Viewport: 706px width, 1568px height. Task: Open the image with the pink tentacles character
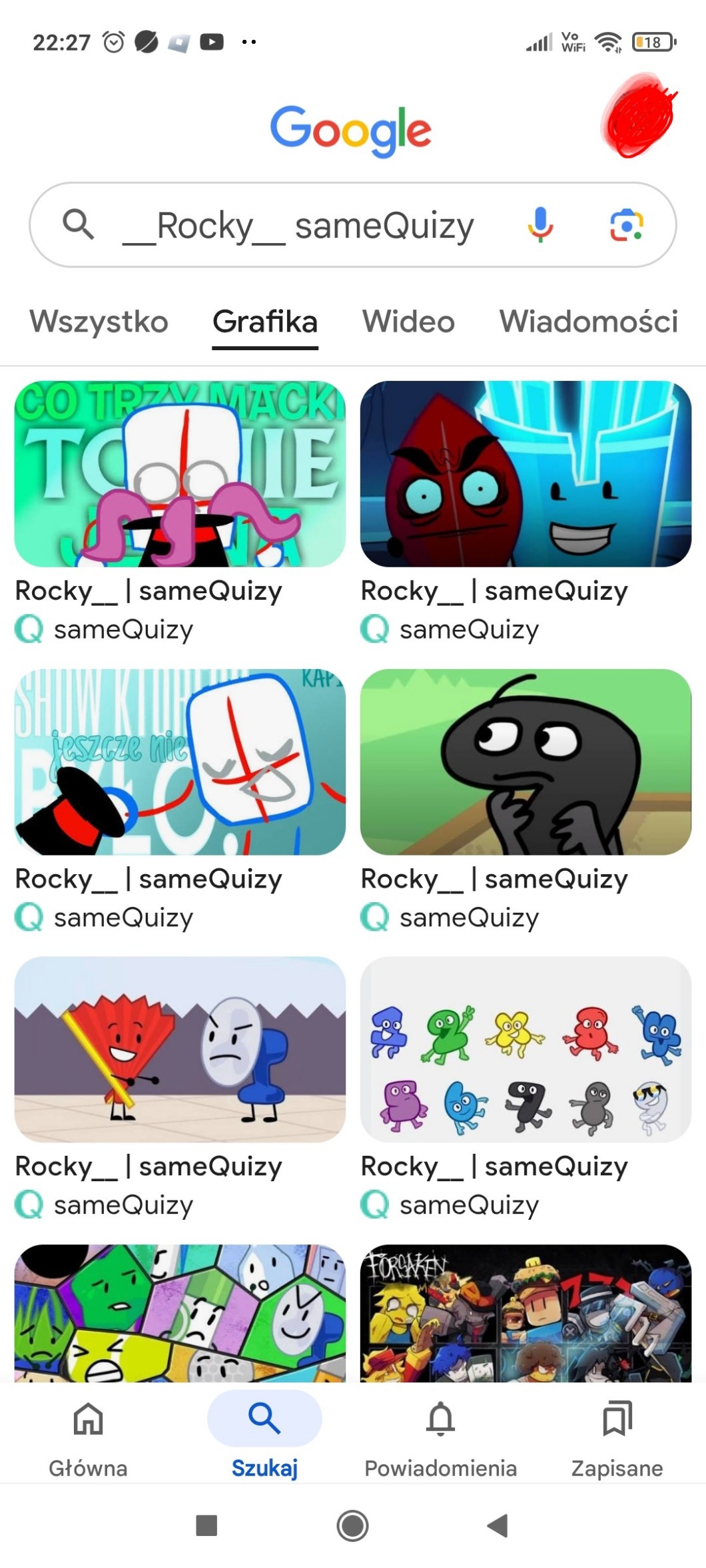click(x=180, y=473)
